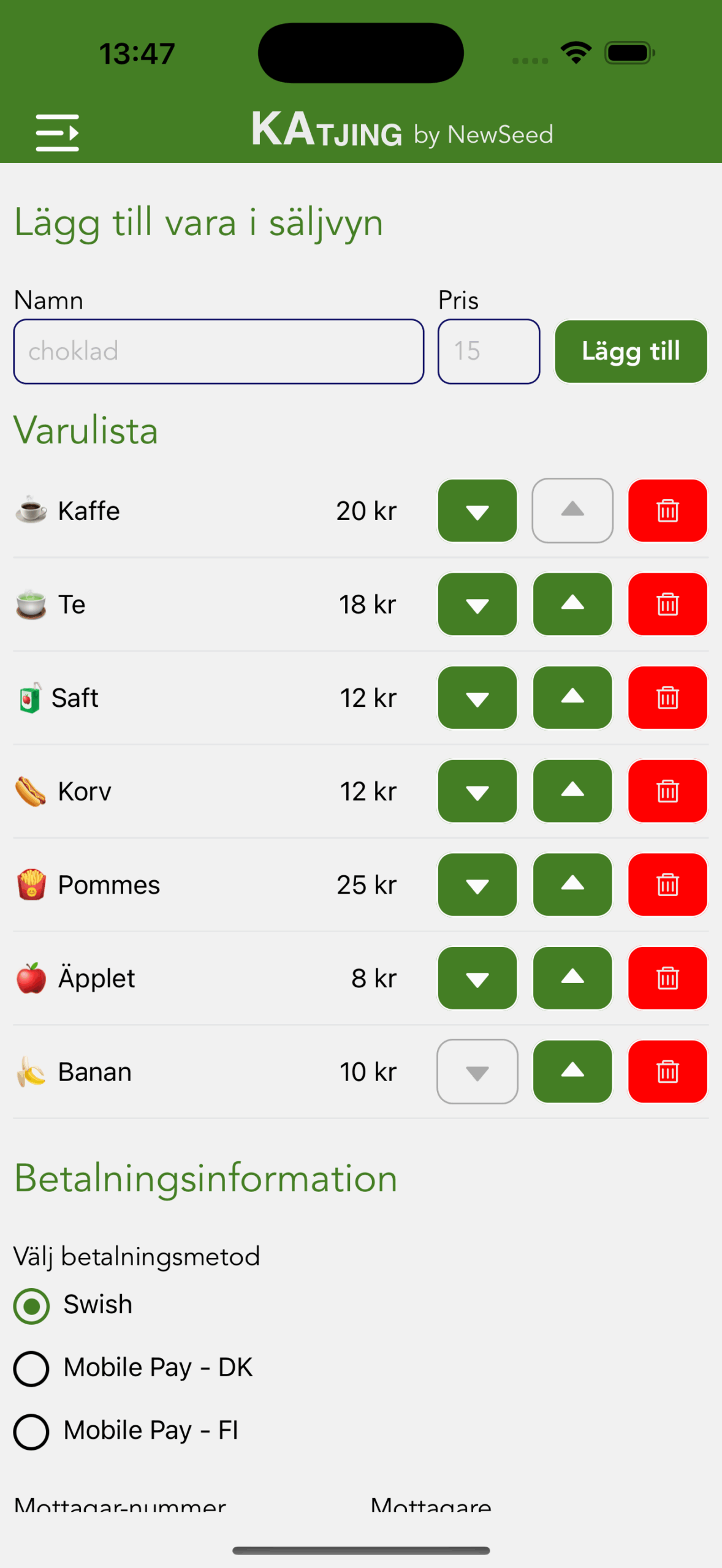Delete Pommes from the list
Viewport: 722px width, 1568px height.
(x=667, y=885)
